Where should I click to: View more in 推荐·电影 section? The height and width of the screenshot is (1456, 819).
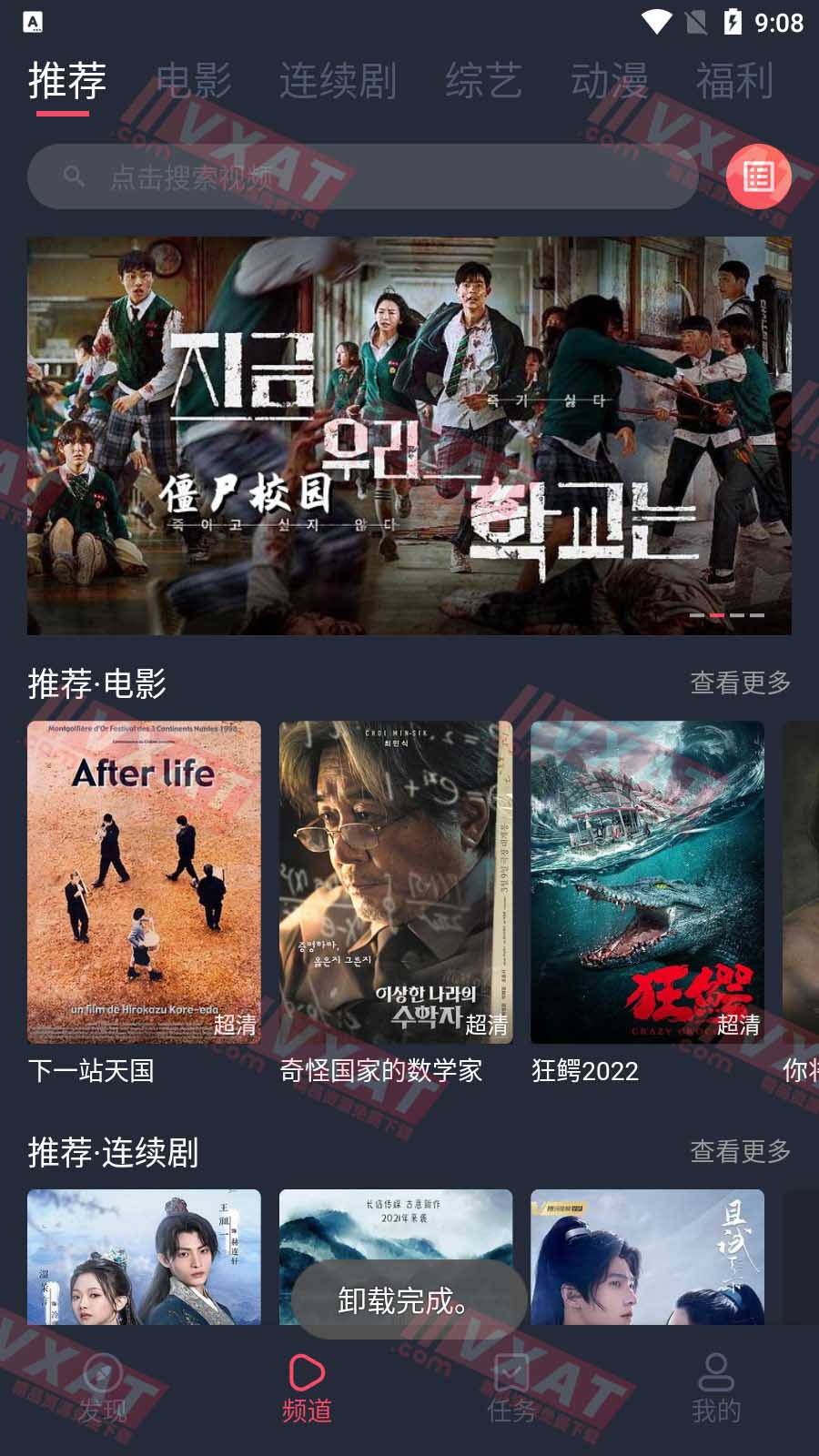[740, 682]
